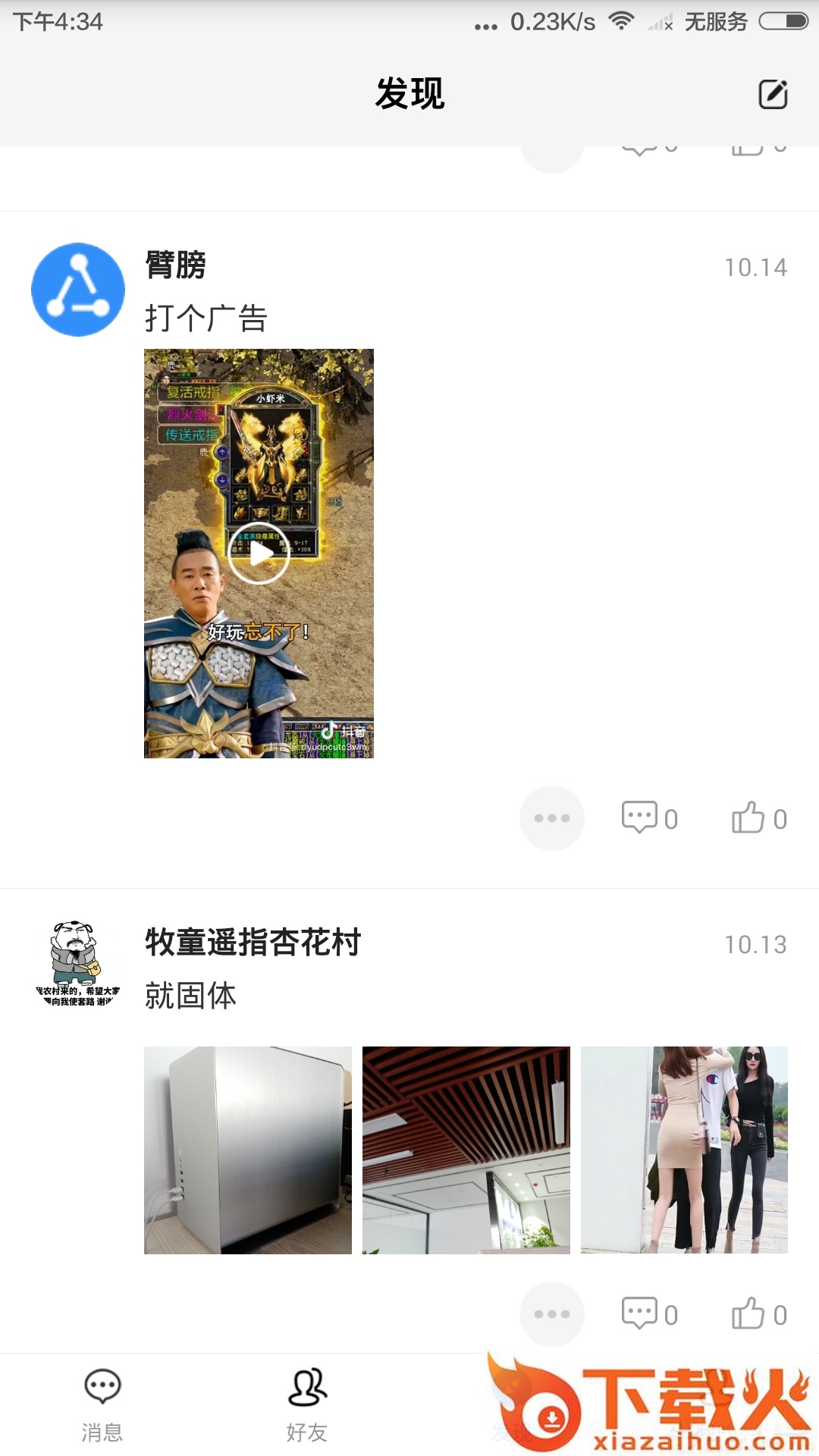Open 牧童遥指杏花村's profile avatar

pos(78,964)
